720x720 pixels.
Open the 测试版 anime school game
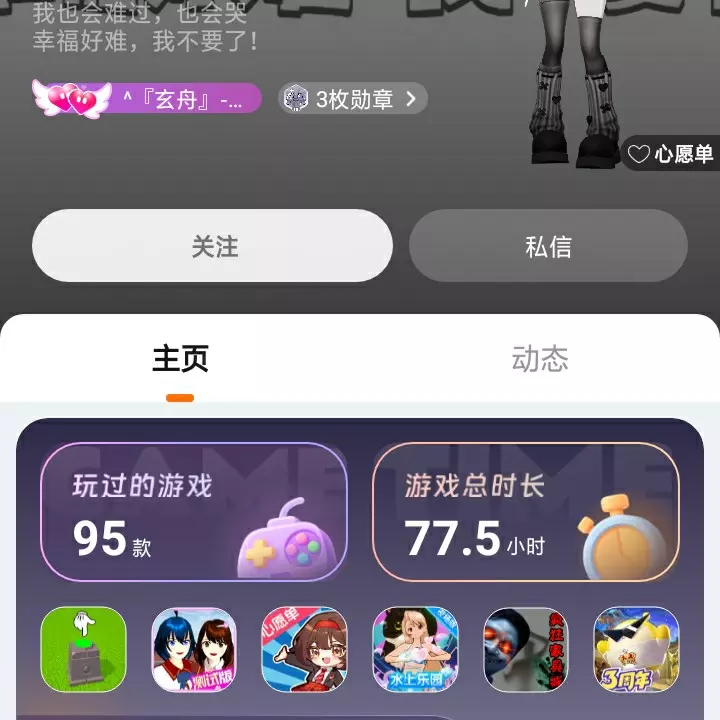194,650
